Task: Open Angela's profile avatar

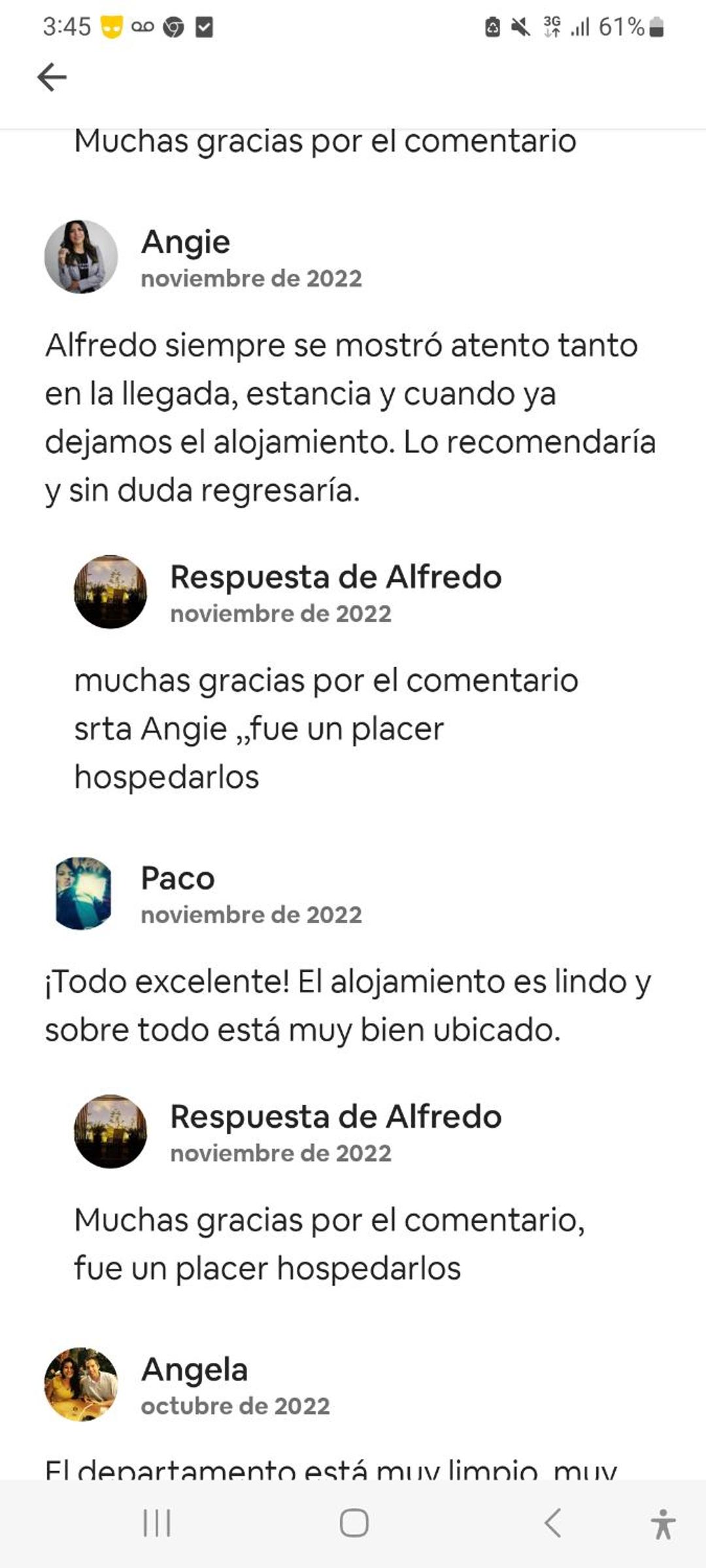Action: (81, 1384)
